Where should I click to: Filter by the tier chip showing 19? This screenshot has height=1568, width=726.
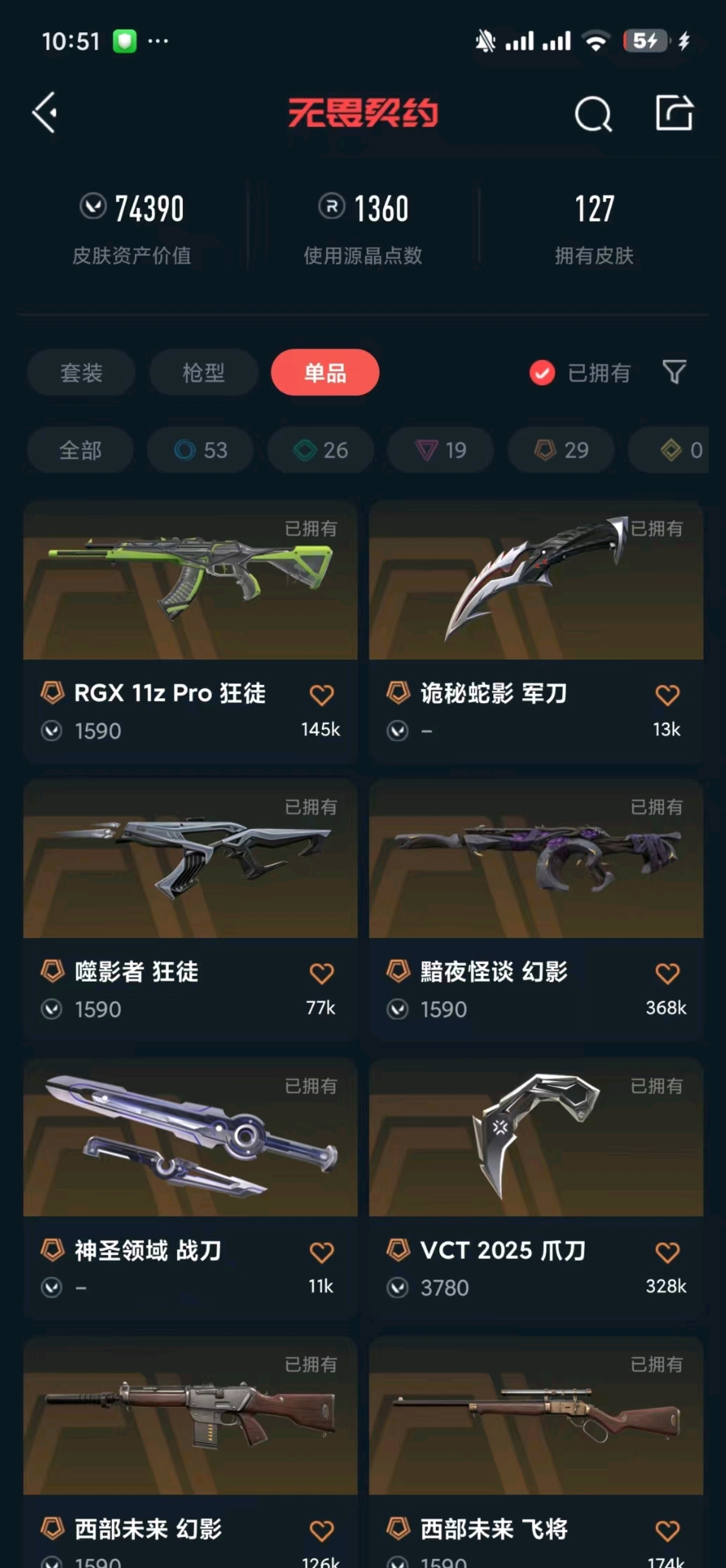coord(440,450)
